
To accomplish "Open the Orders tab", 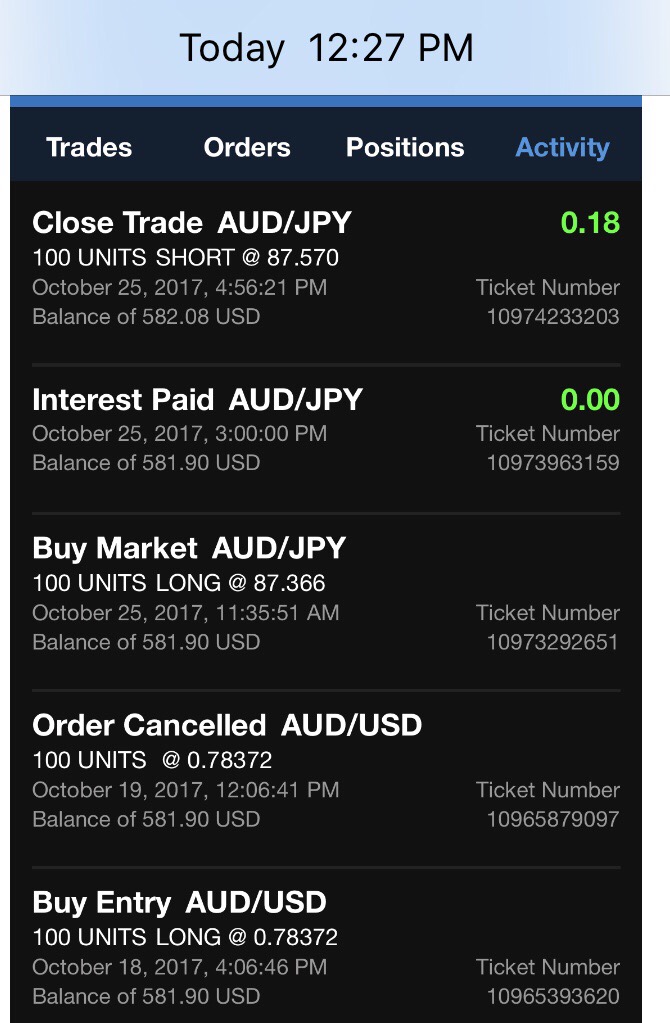I will pyautogui.click(x=247, y=147).
